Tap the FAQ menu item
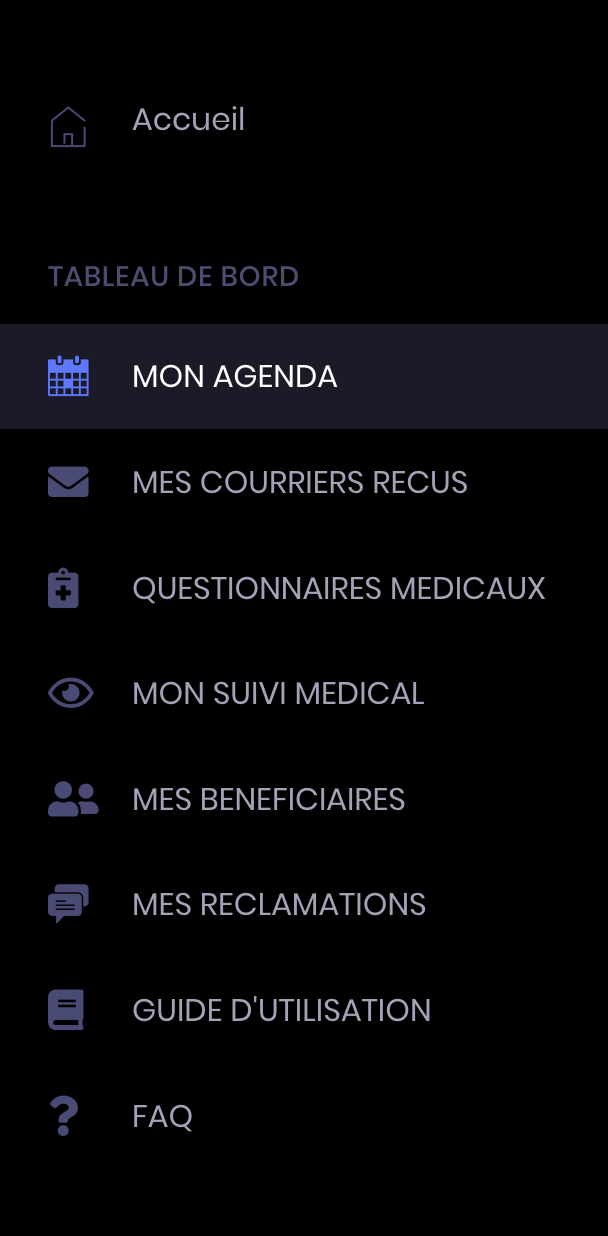Screen dimensions: 608x1236 162,1116
